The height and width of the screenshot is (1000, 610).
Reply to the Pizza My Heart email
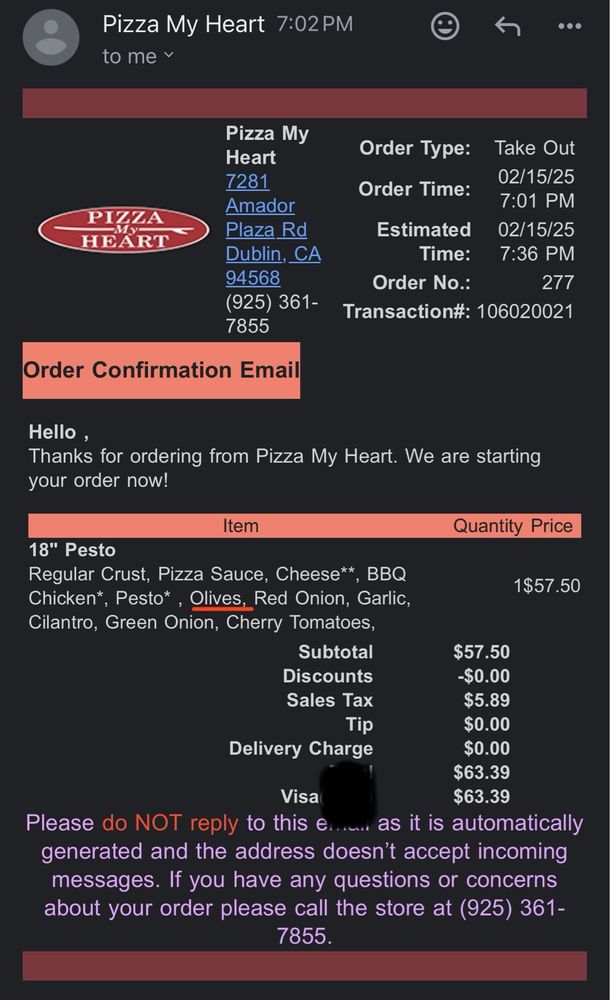pos(507,27)
